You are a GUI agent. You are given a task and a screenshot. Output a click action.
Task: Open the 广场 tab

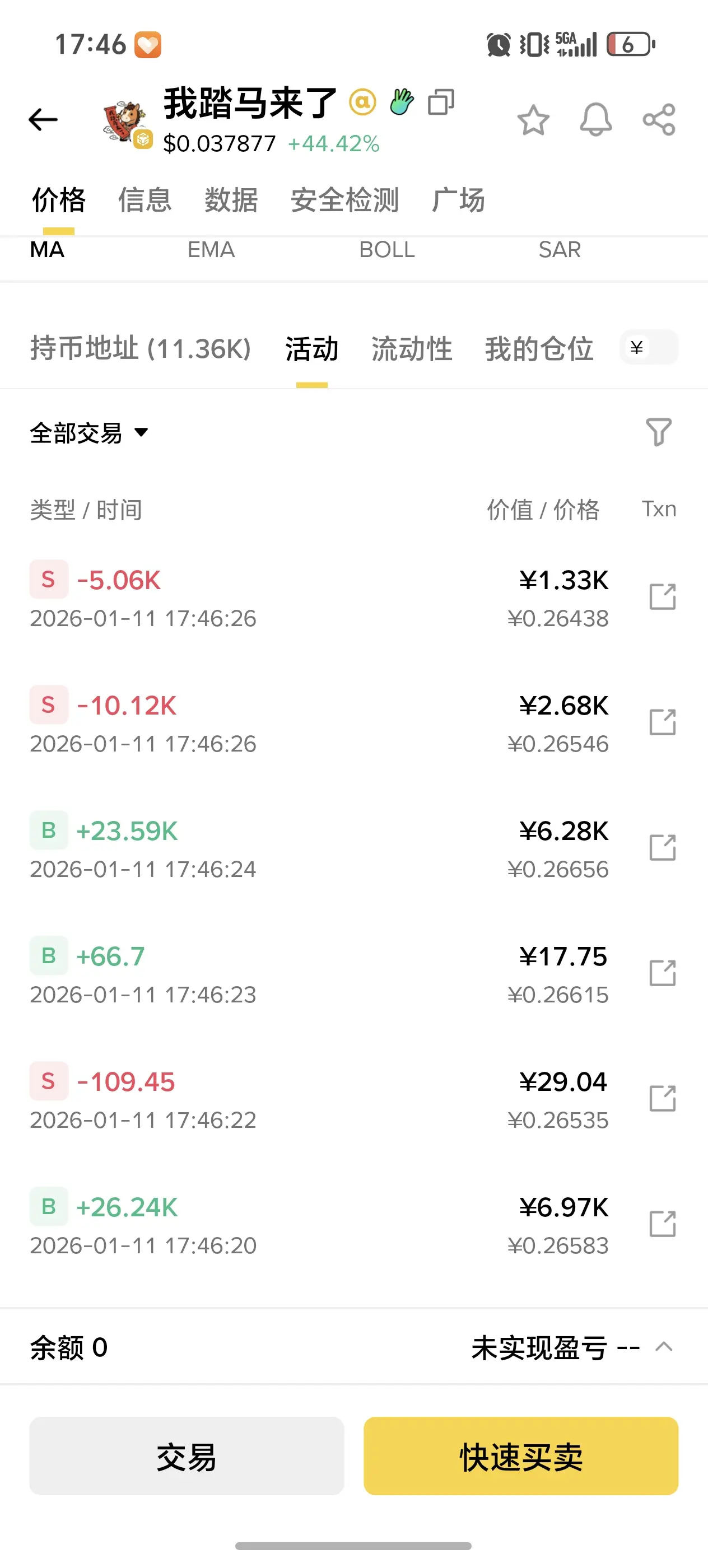pos(458,200)
